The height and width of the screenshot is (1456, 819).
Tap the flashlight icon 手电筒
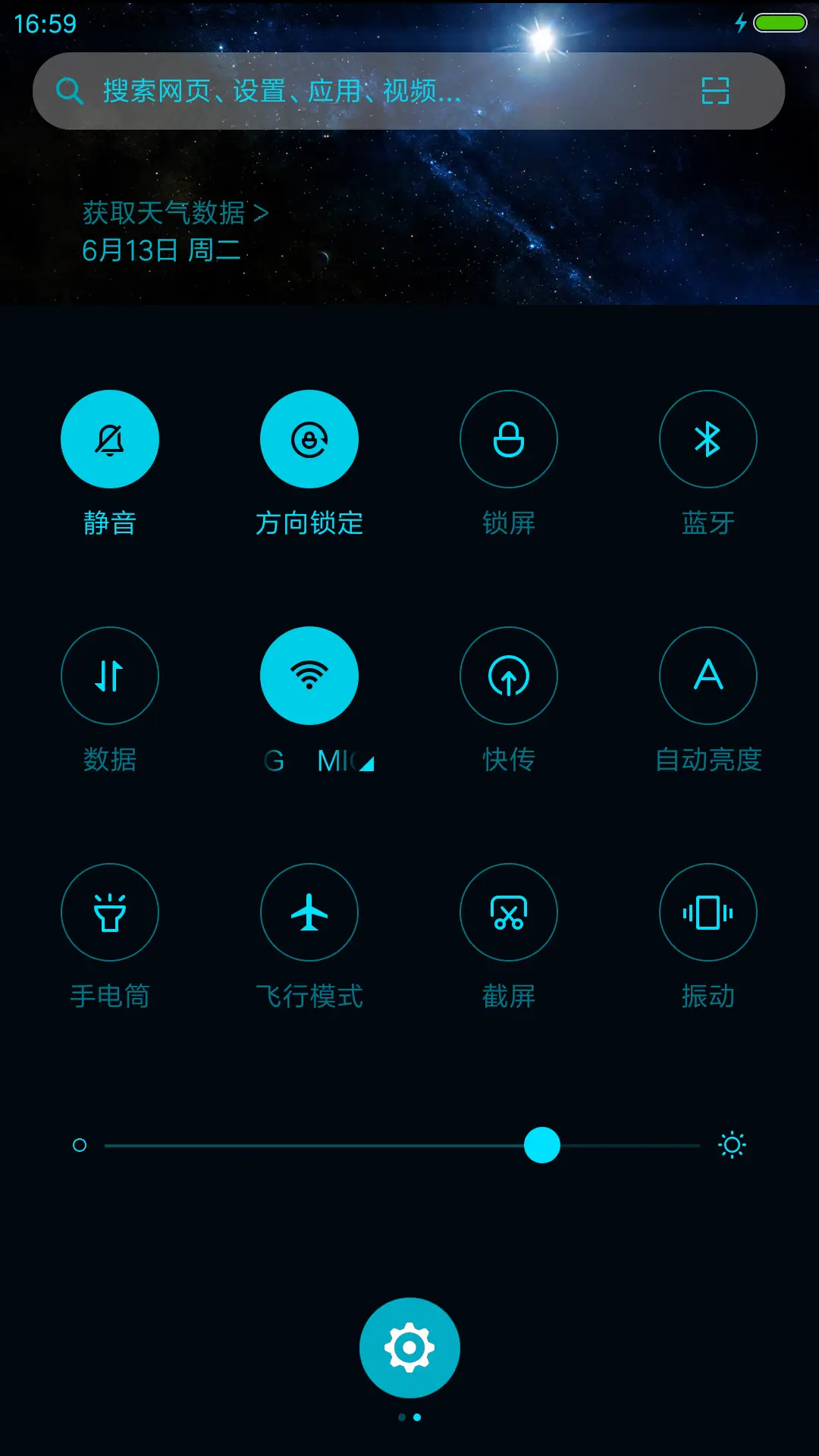click(x=110, y=912)
